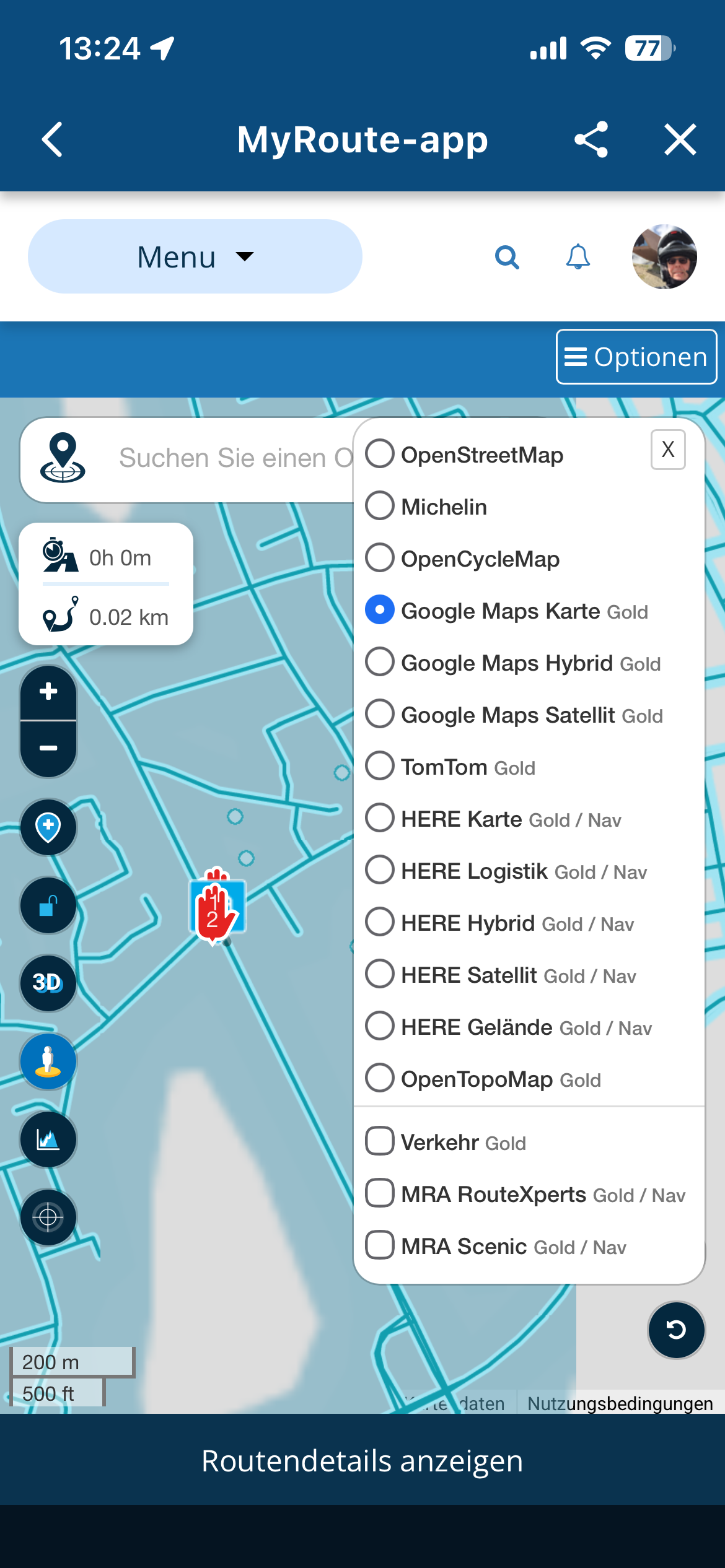Toggle the 3D map view
The width and height of the screenshot is (725, 1568).
(x=48, y=983)
